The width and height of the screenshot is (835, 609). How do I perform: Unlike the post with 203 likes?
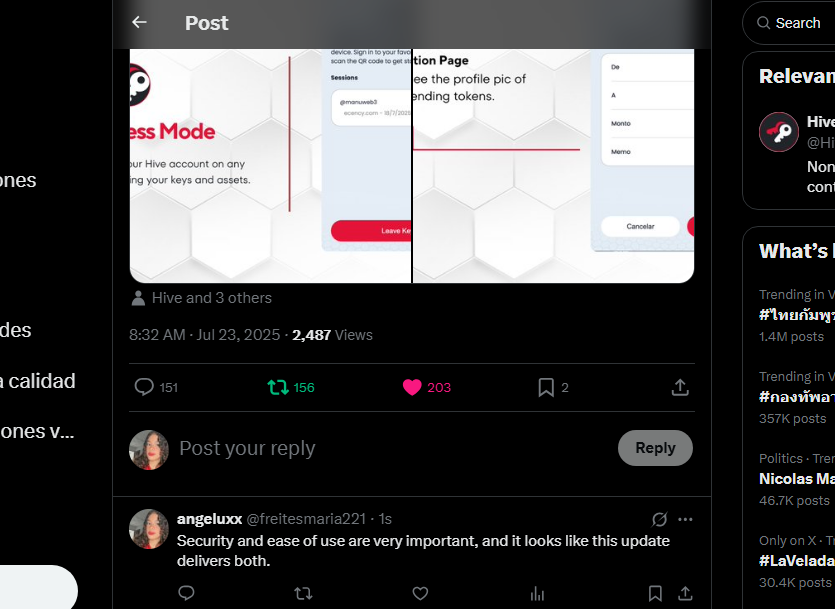tap(412, 387)
